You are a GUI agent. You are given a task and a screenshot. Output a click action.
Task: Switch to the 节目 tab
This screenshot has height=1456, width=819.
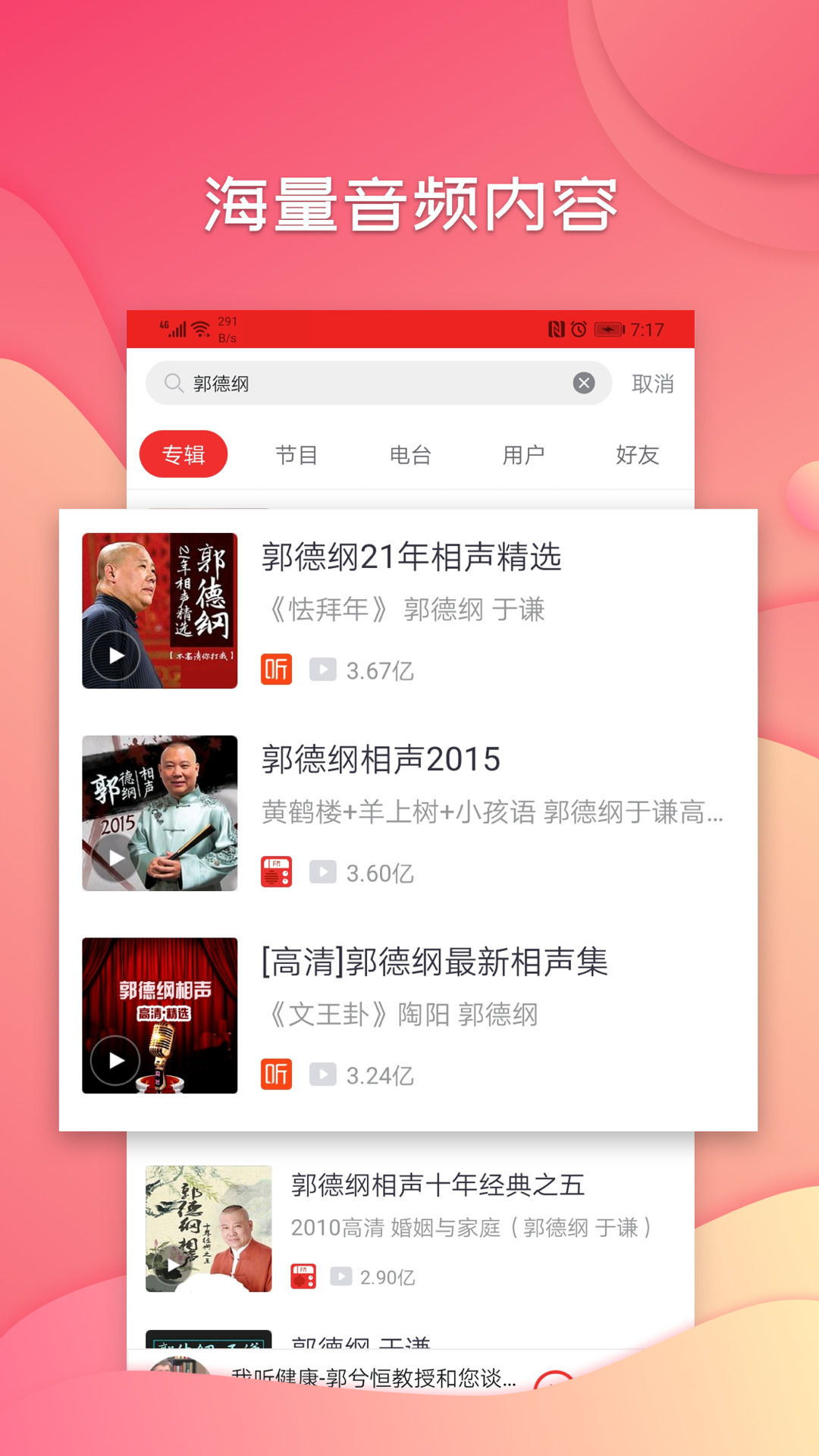[299, 454]
